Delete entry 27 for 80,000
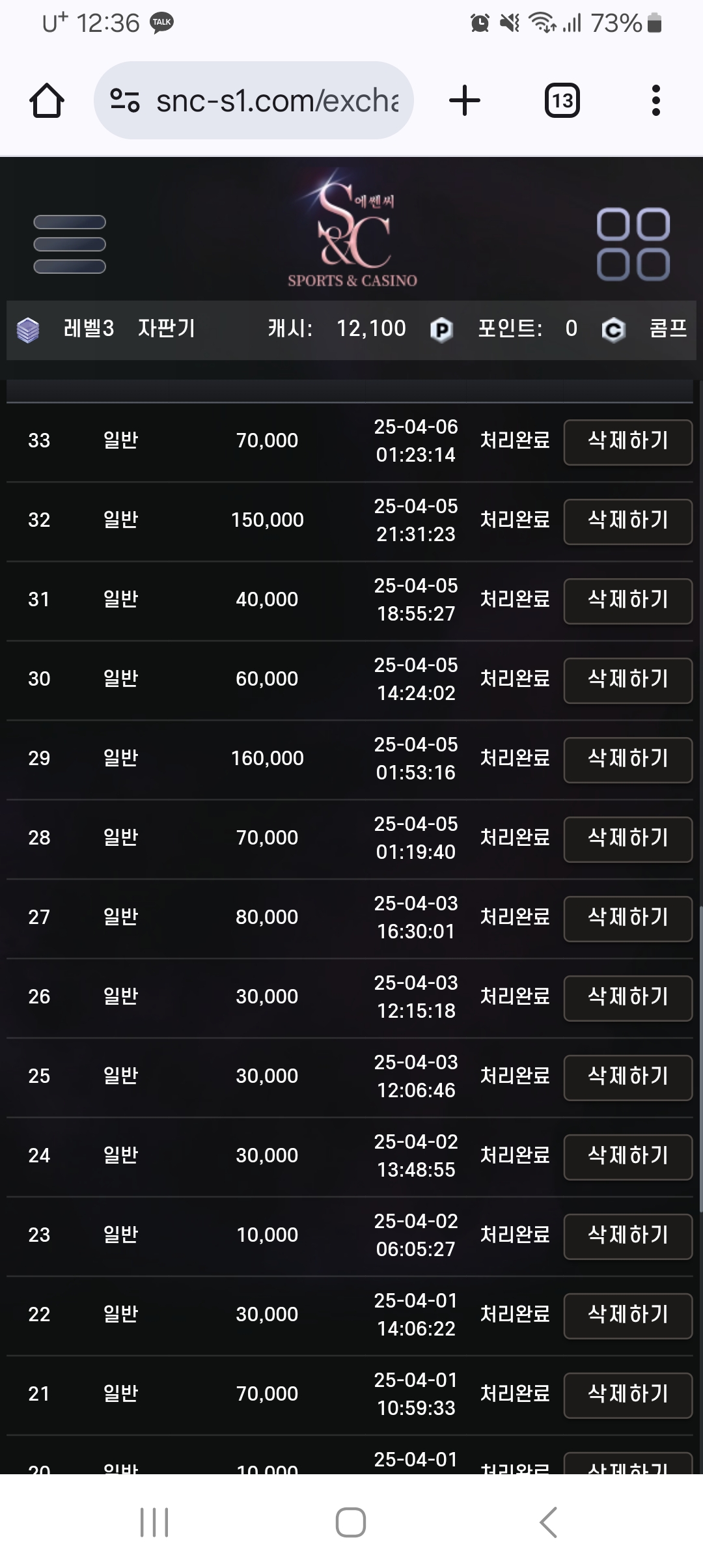The width and height of the screenshot is (703, 1568). tap(628, 919)
